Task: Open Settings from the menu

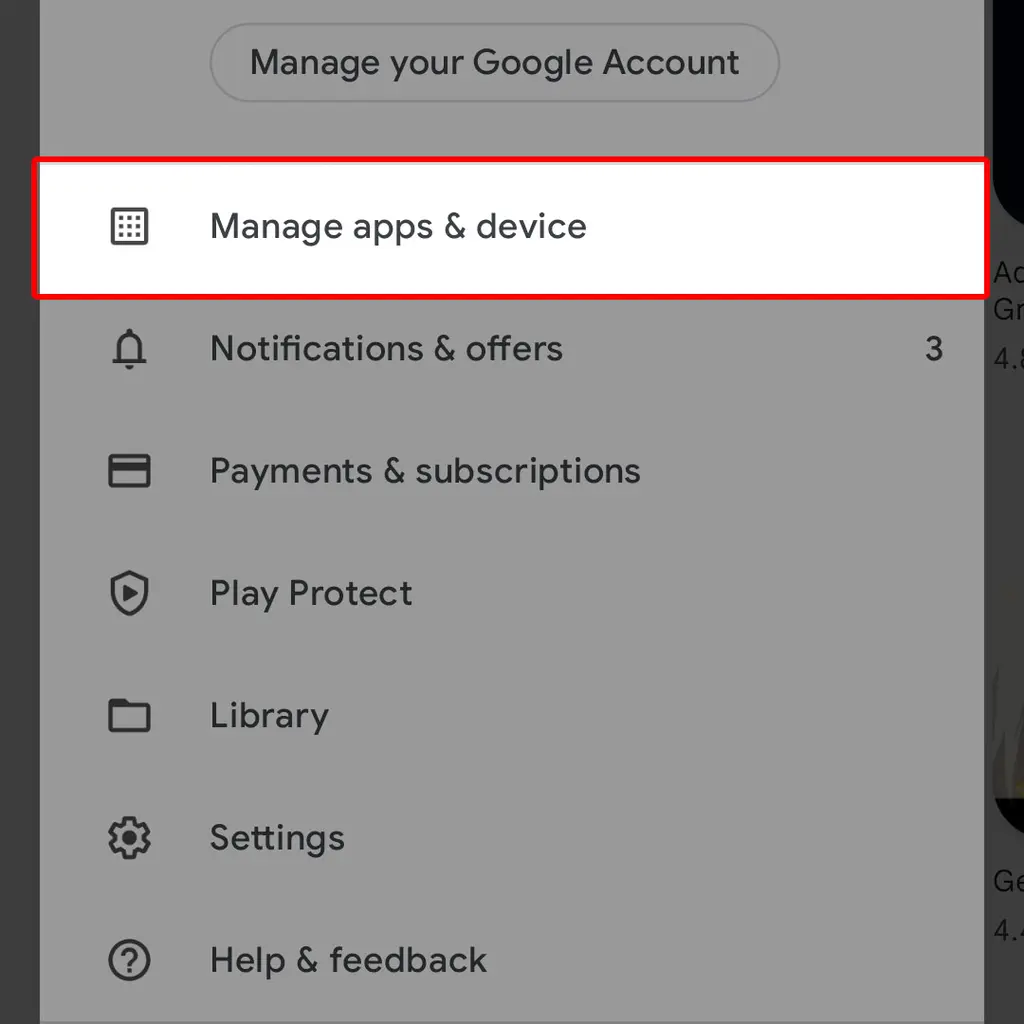Action: point(277,838)
